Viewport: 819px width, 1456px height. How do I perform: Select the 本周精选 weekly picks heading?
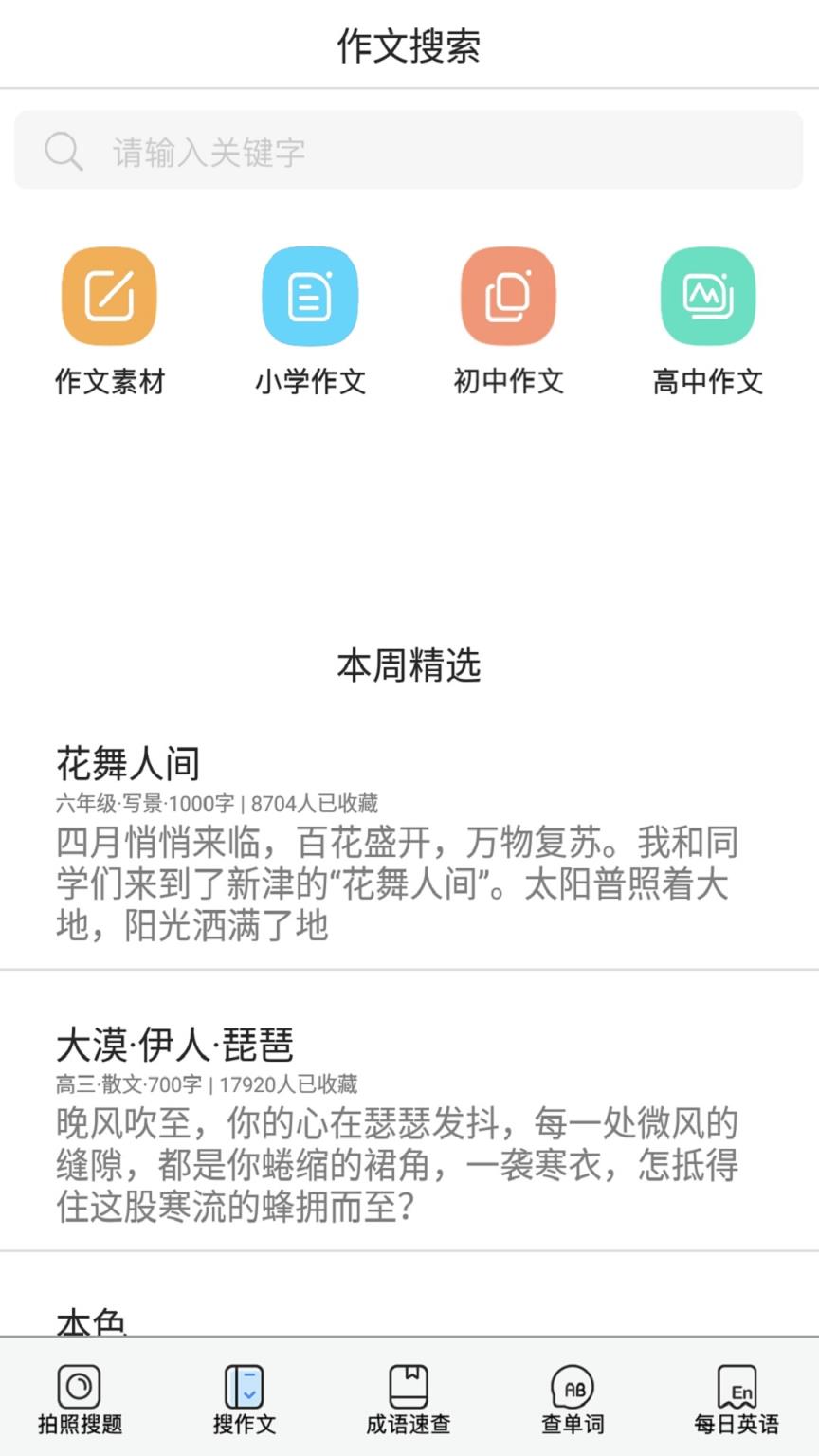tap(409, 665)
